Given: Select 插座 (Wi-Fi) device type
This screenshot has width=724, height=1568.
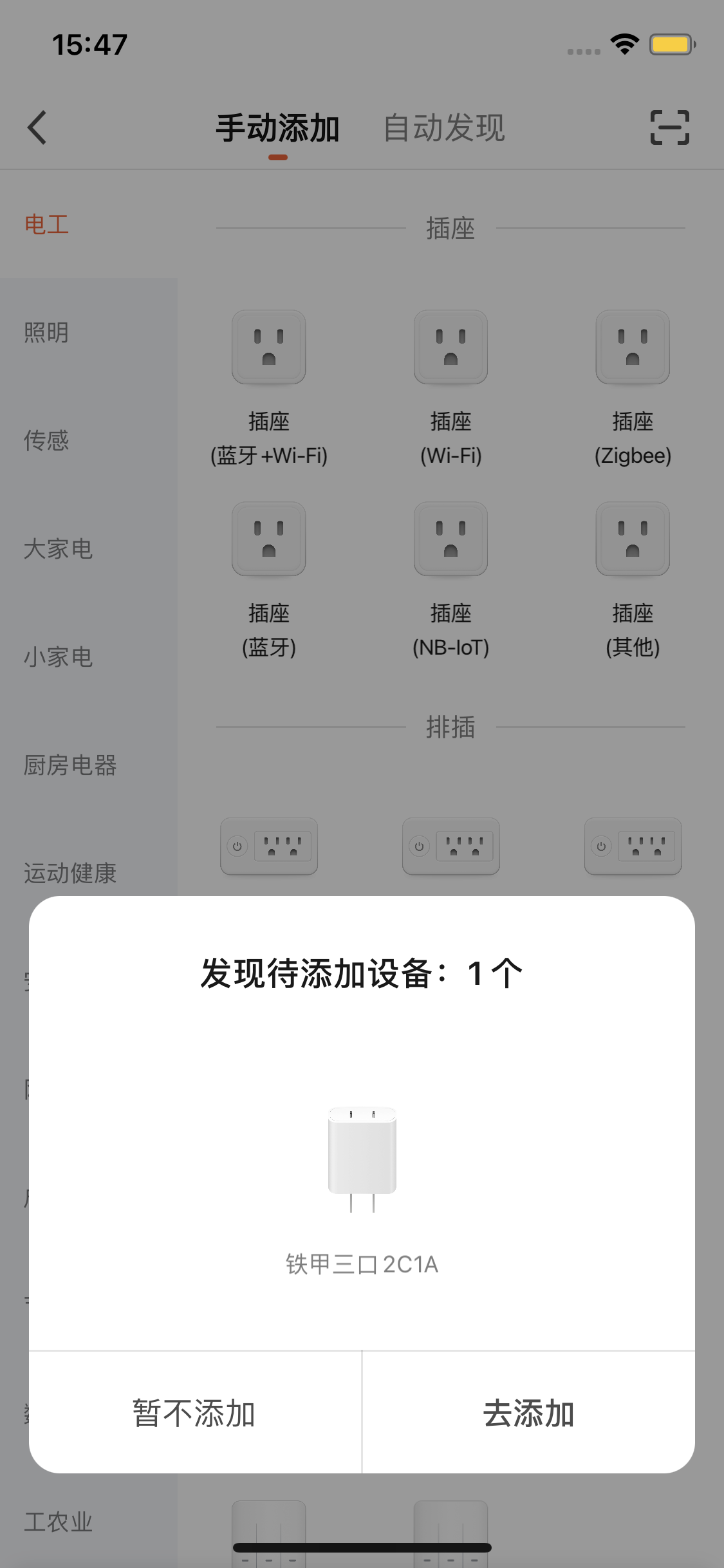Looking at the screenshot, I should pyautogui.click(x=450, y=386).
